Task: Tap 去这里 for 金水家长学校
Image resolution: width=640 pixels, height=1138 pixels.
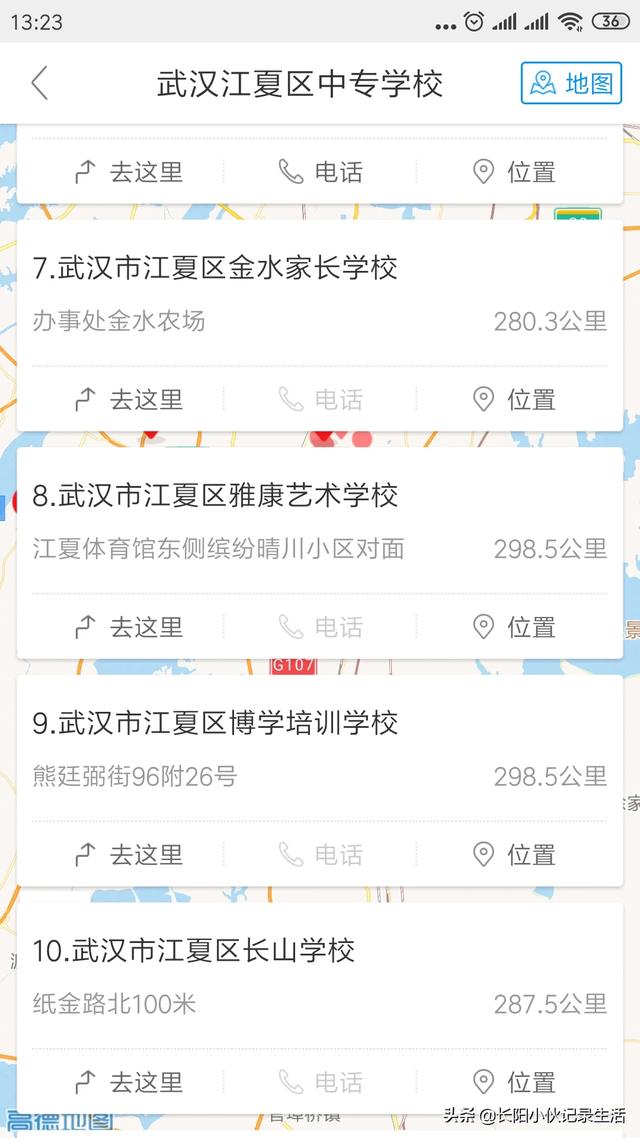Action: coord(129,400)
